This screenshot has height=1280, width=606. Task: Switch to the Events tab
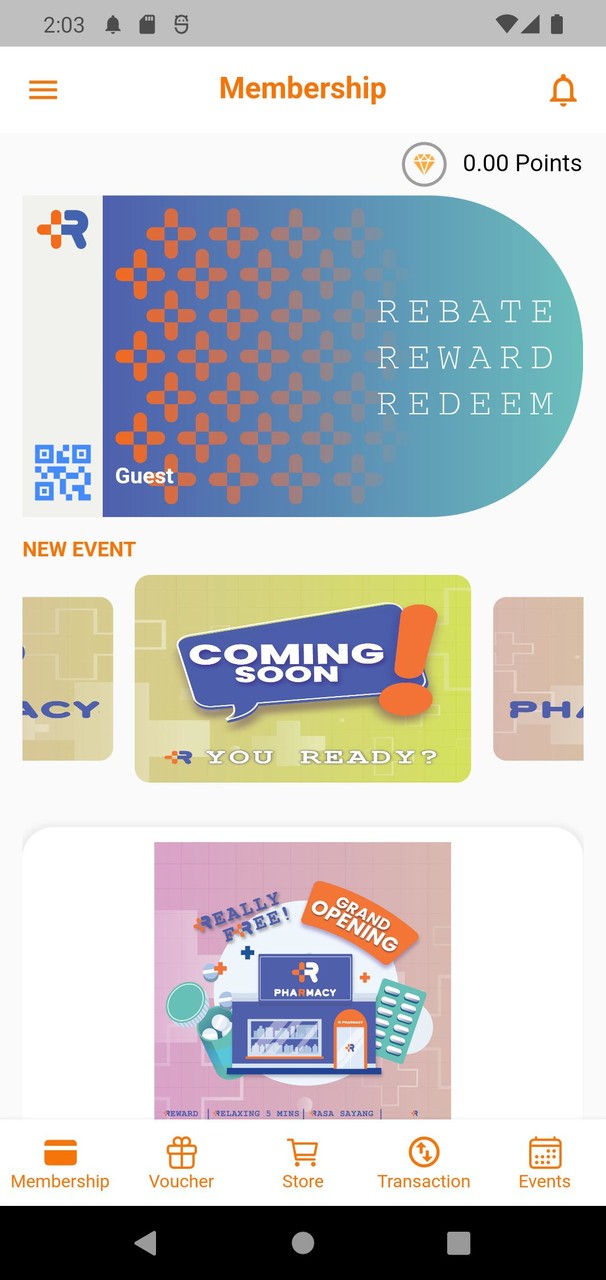coord(544,1164)
